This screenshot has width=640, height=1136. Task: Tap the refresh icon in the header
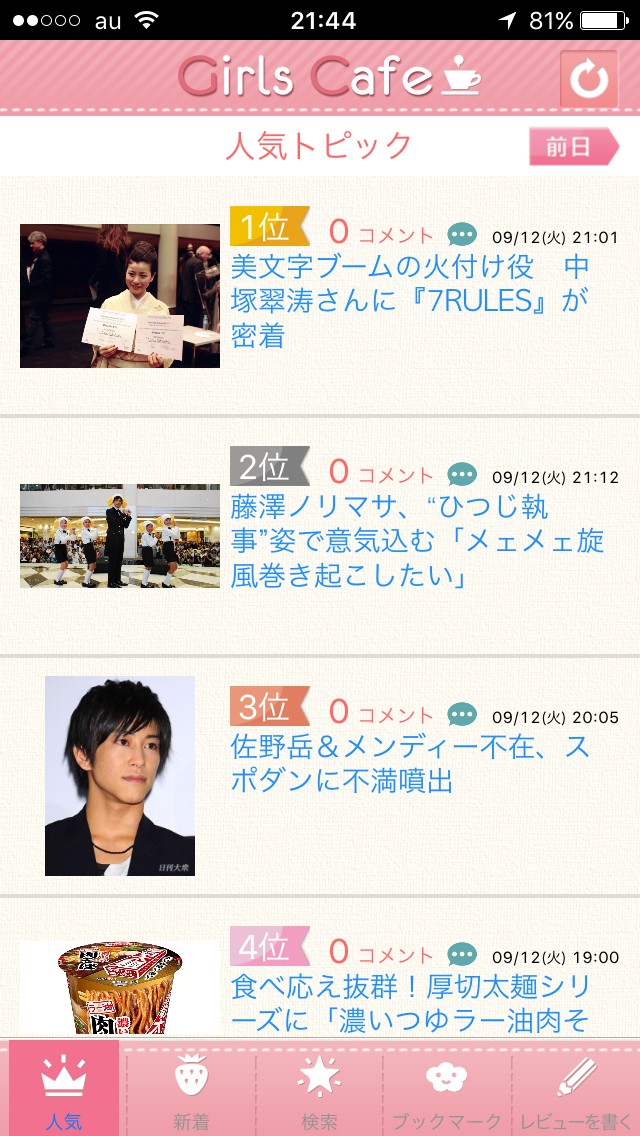pos(589,79)
